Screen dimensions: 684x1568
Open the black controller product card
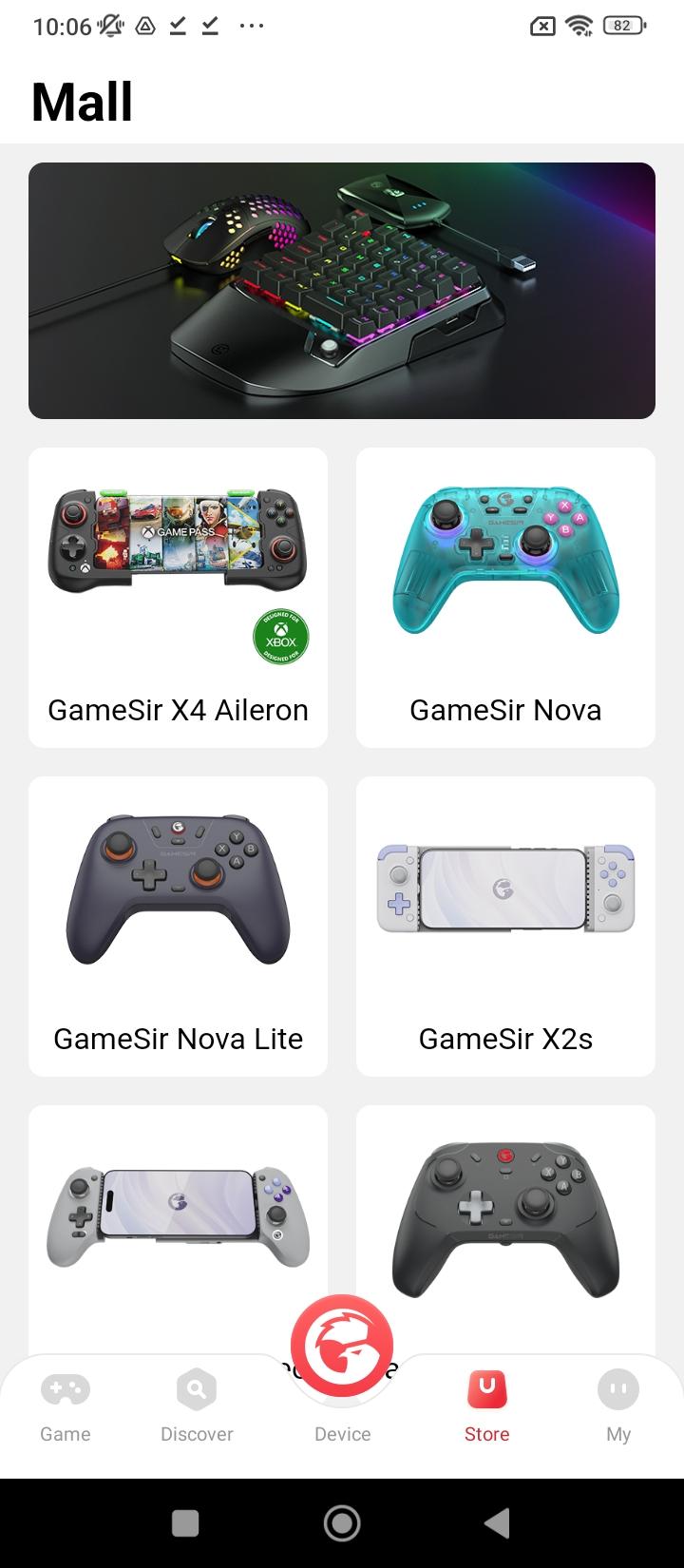point(505,1221)
